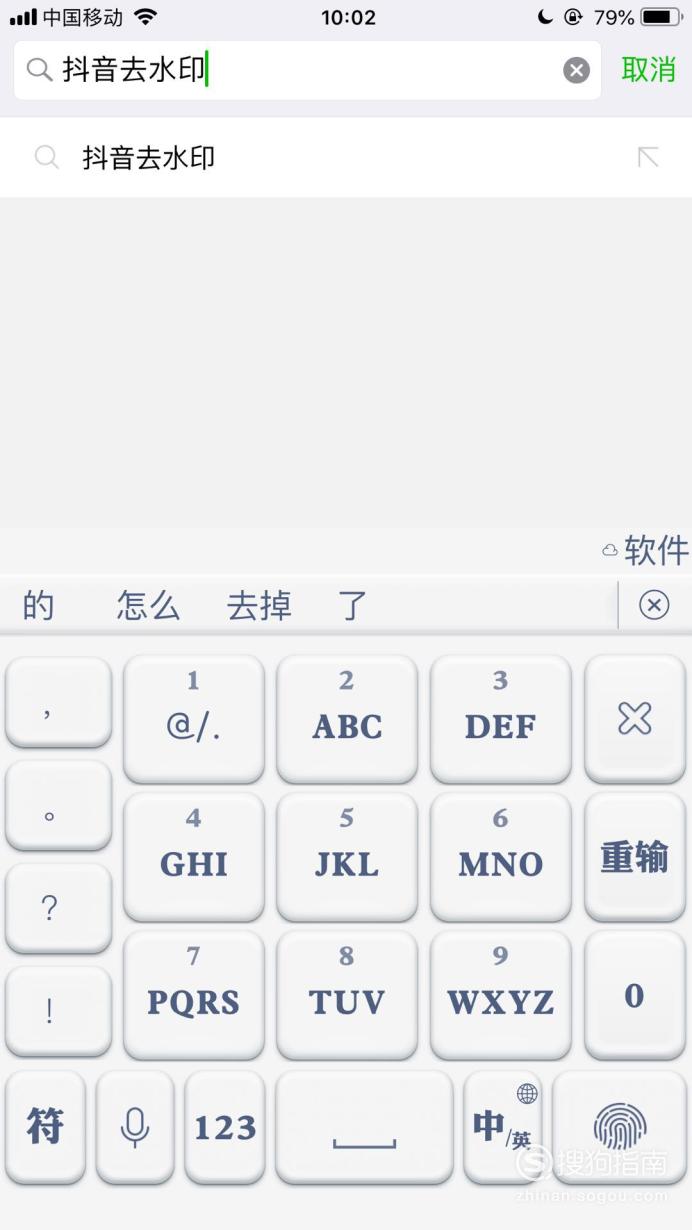
Task: Hit the keyboard backspace key
Action: point(634,718)
